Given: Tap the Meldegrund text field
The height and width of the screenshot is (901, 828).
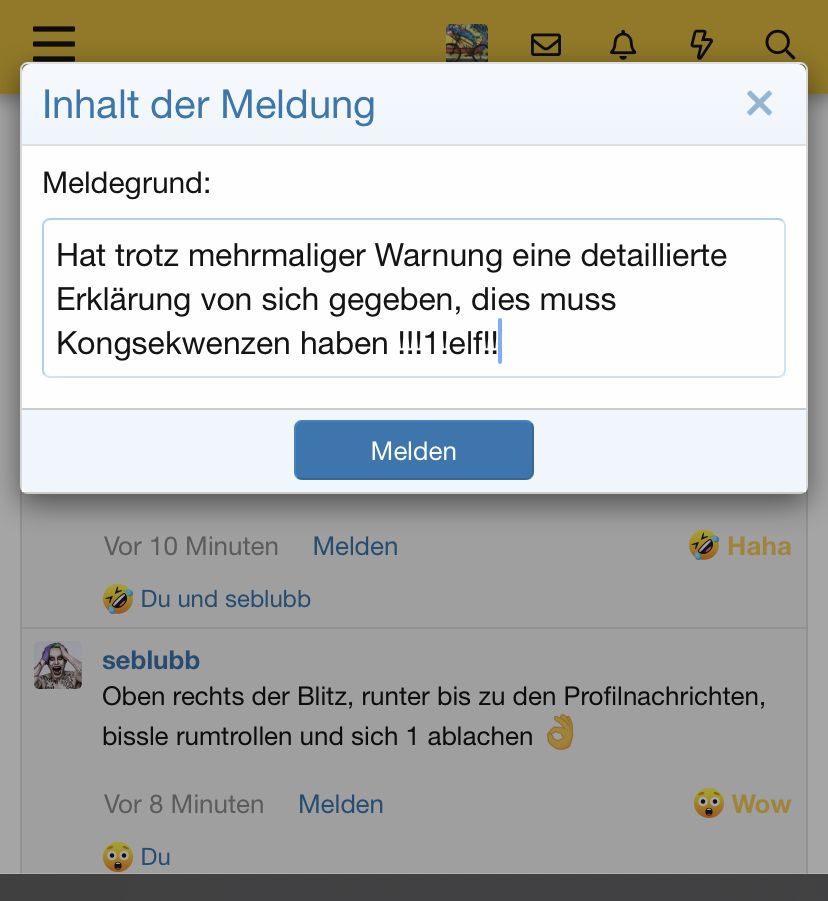Looking at the screenshot, I should [x=413, y=298].
